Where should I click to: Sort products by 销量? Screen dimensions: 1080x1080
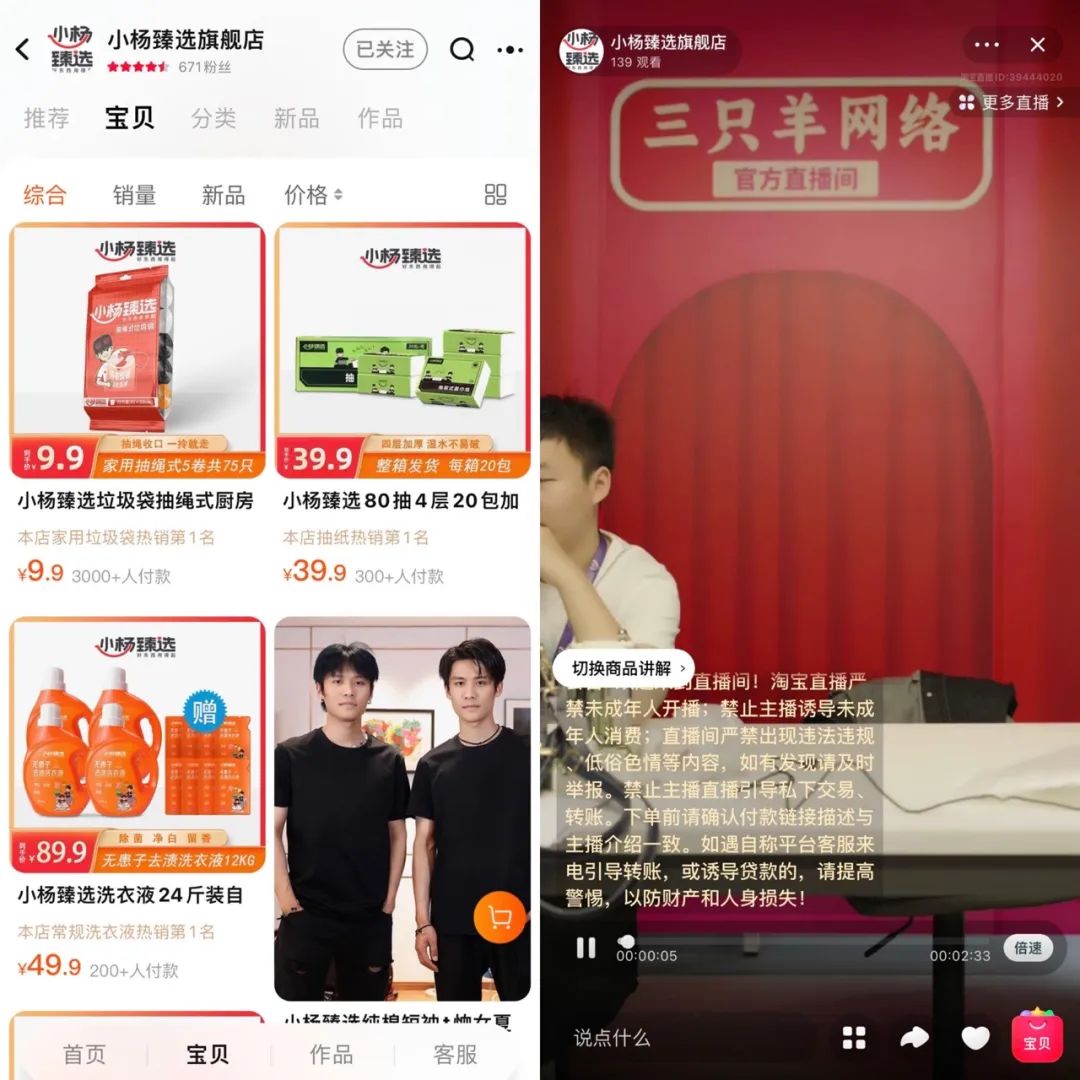point(134,194)
